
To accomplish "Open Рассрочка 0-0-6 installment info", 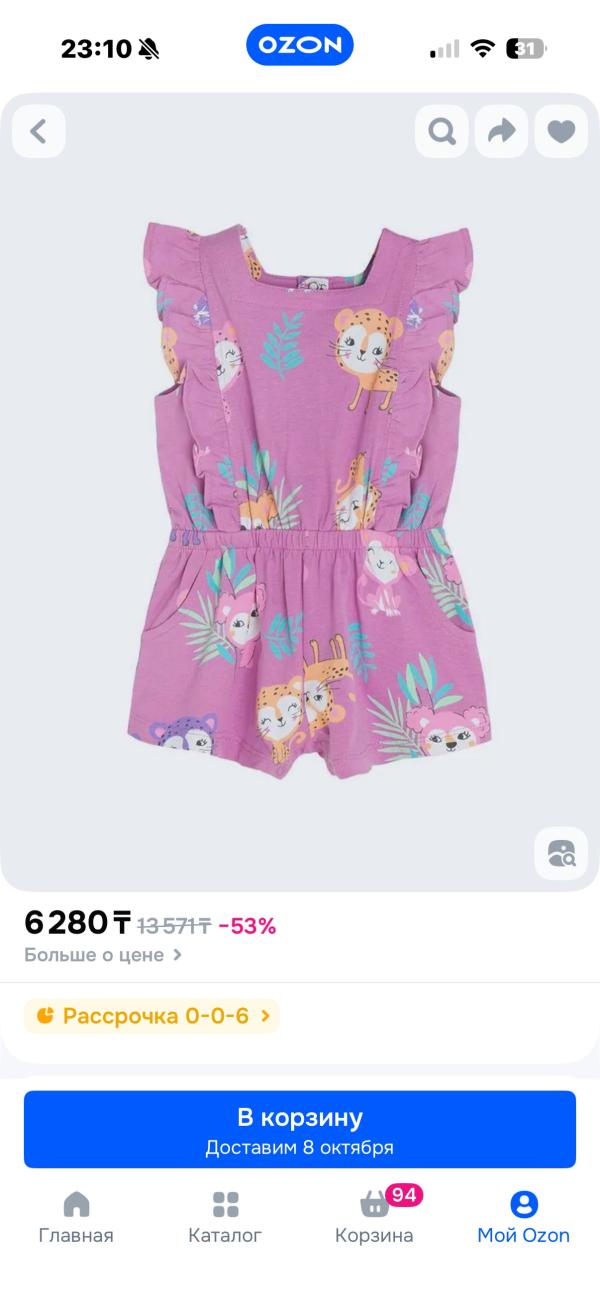I will pyautogui.click(x=152, y=1016).
